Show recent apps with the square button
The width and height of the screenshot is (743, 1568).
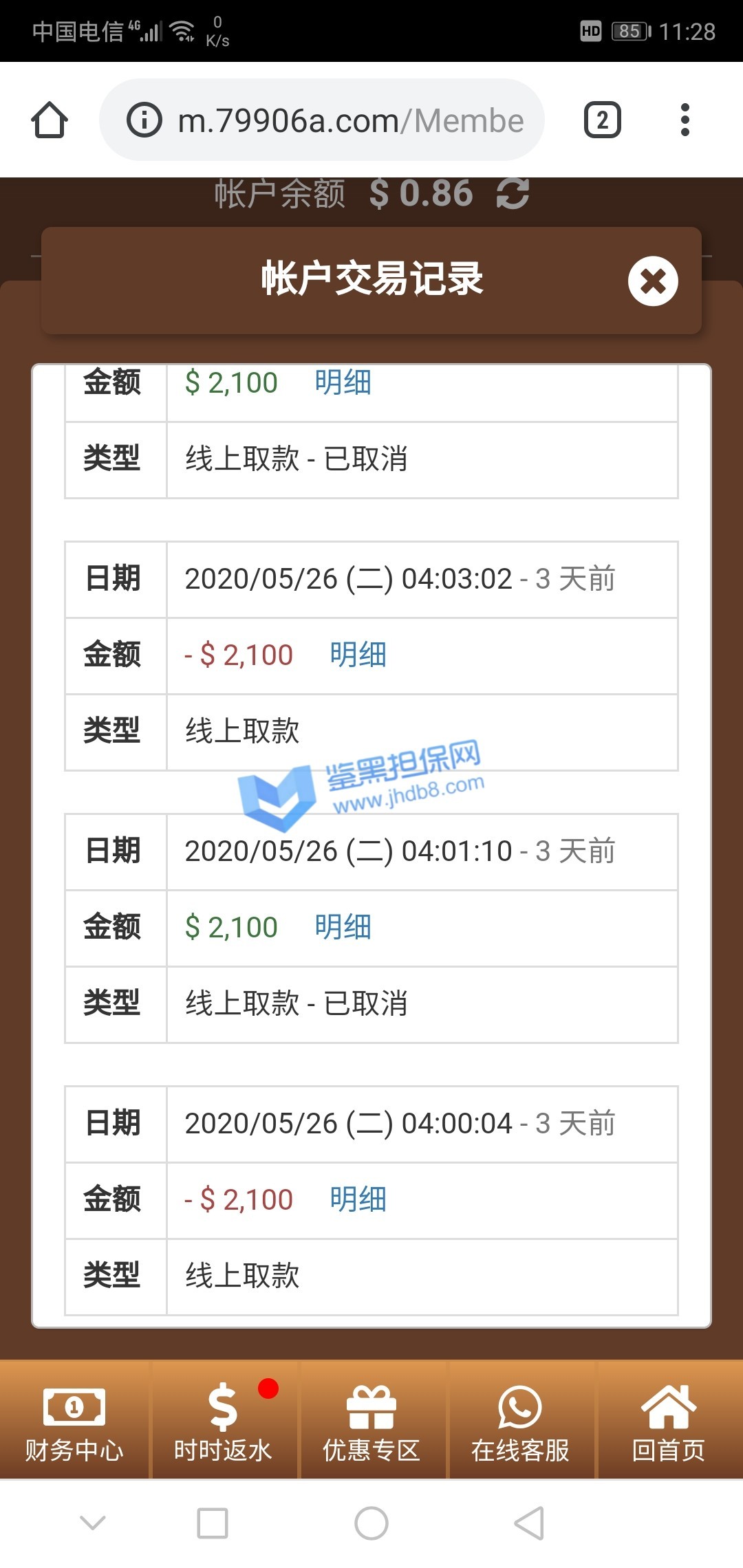pyautogui.click(x=213, y=1523)
